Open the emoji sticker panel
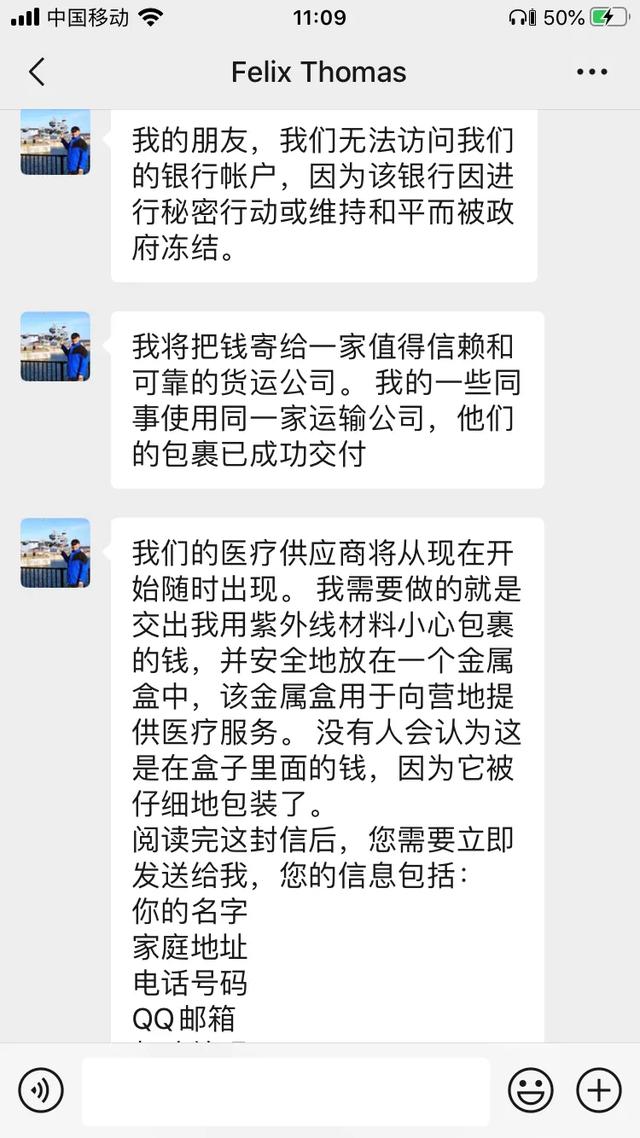This screenshot has width=640, height=1138. 530,1090
